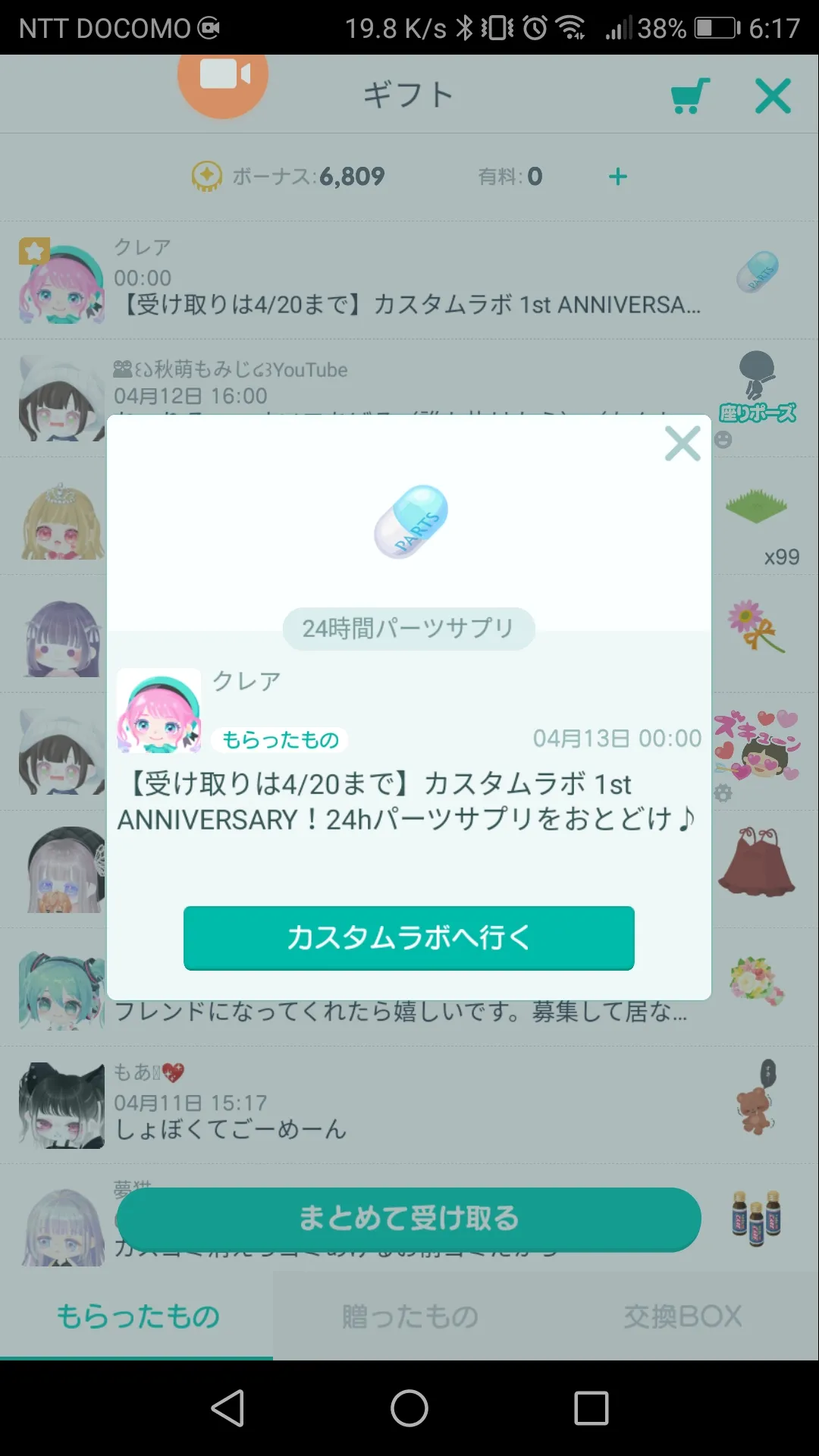Tap the orange video camera button

pos(223,77)
